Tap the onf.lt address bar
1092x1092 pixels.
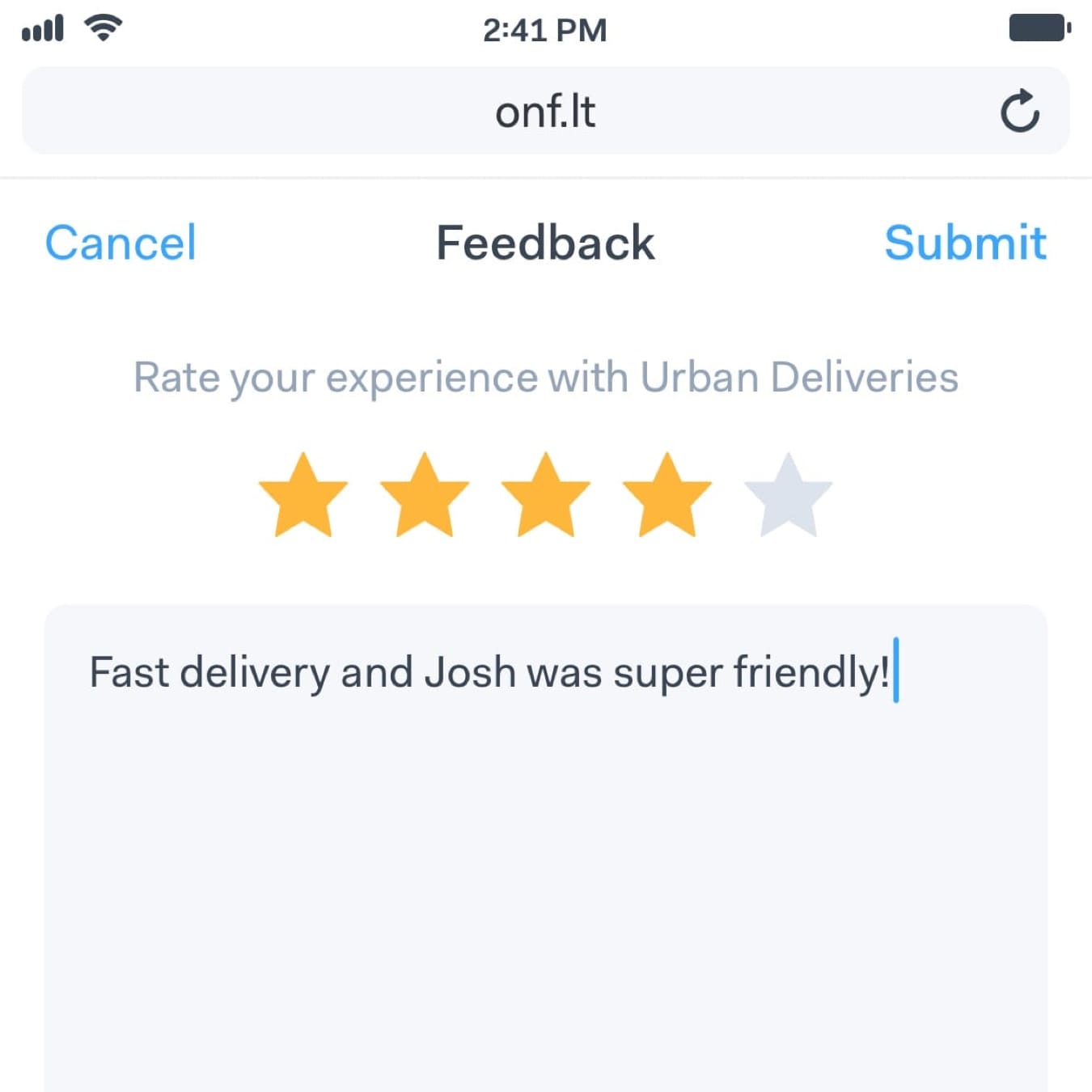pyautogui.click(x=545, y=111)
